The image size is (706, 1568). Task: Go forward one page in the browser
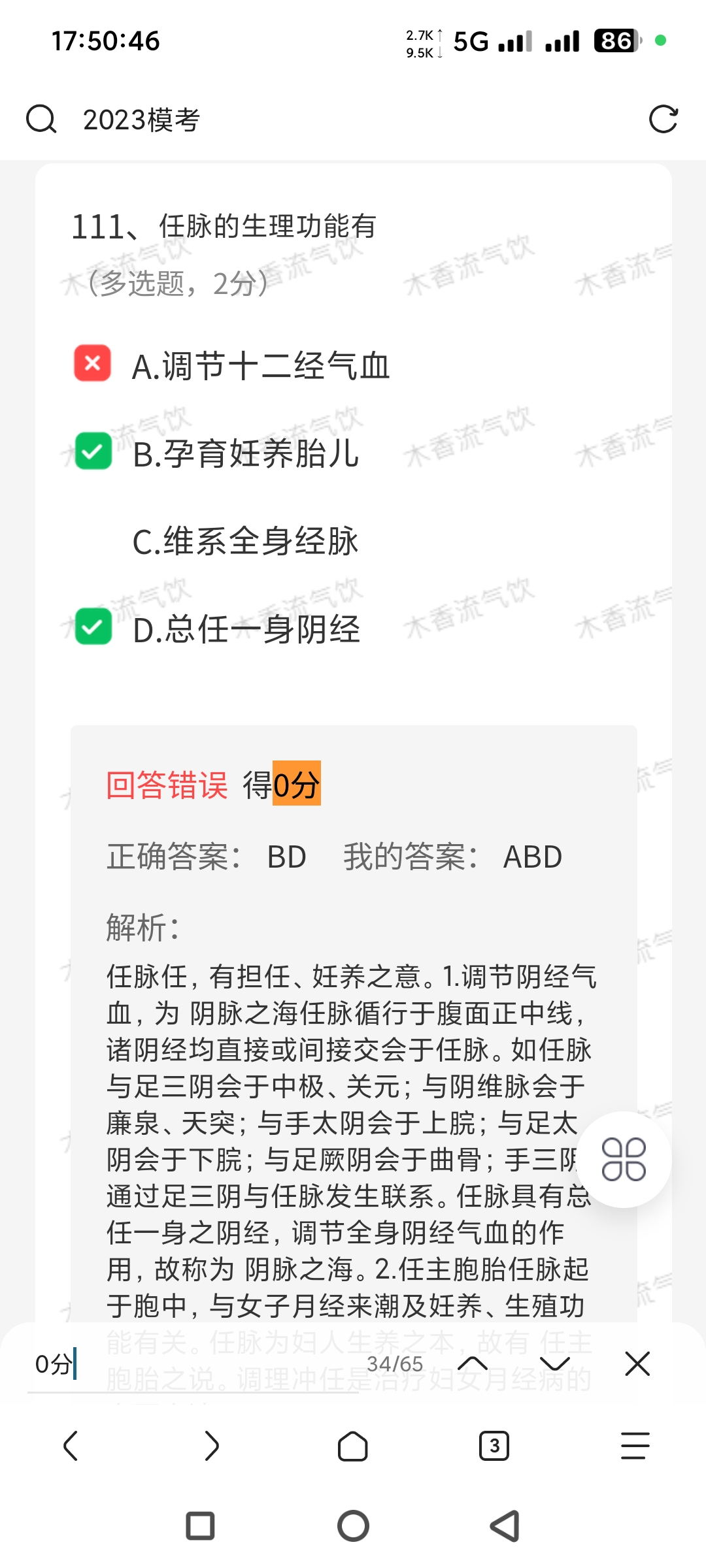pyautogui.click(x=211, y=1446)
